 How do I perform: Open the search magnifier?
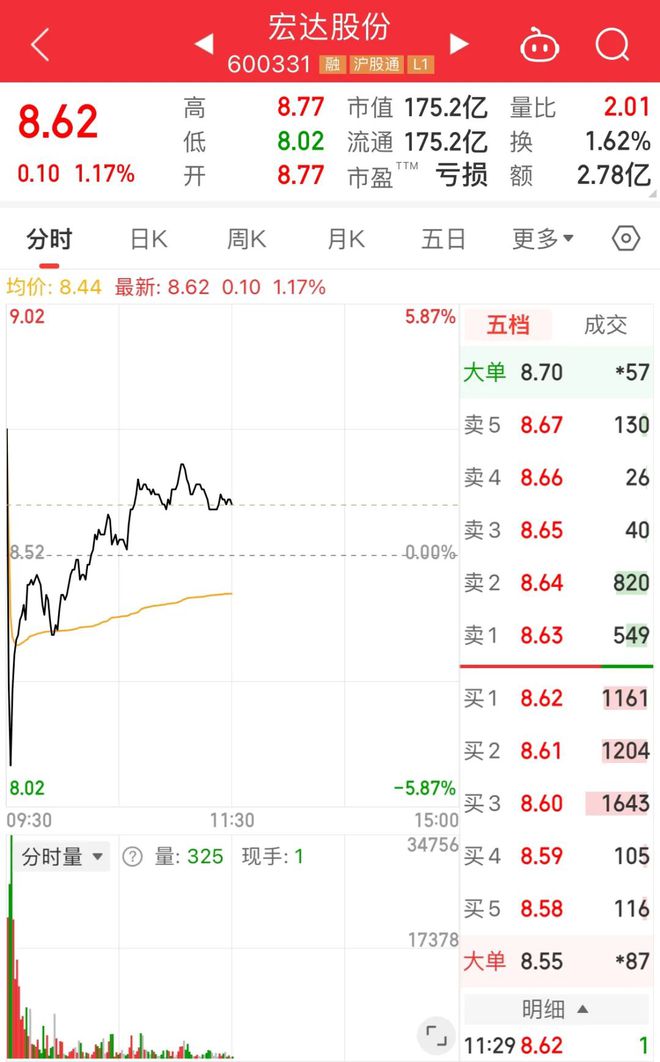613,45
